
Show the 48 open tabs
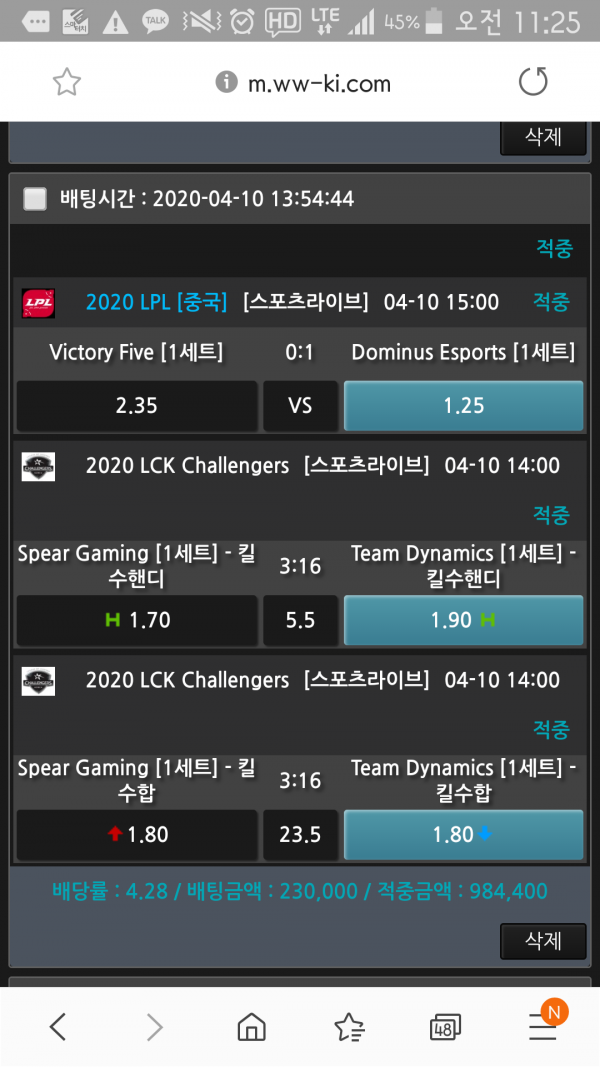pyautogui.click(x=445, y=1026)
